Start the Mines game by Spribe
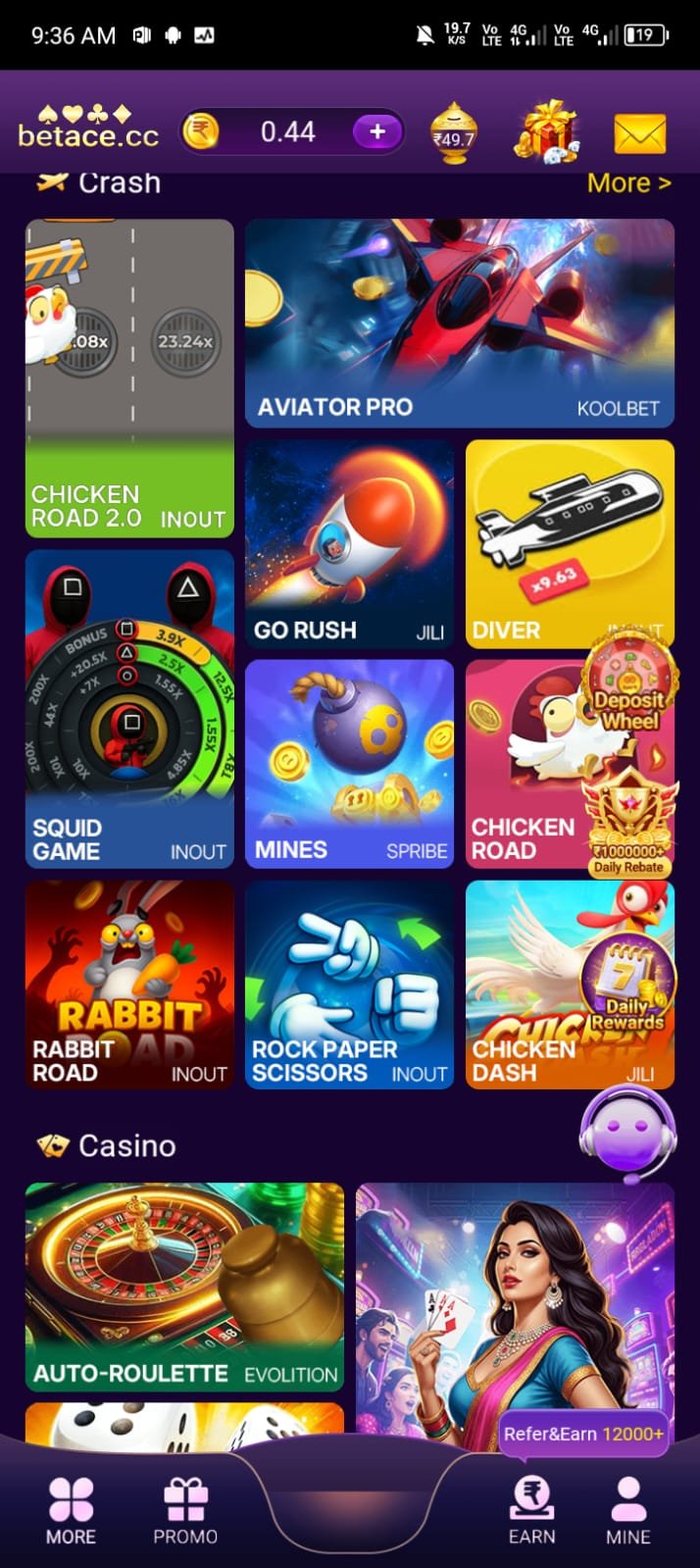Image resolution: width=700 pixels, height=1568 pixels. (349, 763)
